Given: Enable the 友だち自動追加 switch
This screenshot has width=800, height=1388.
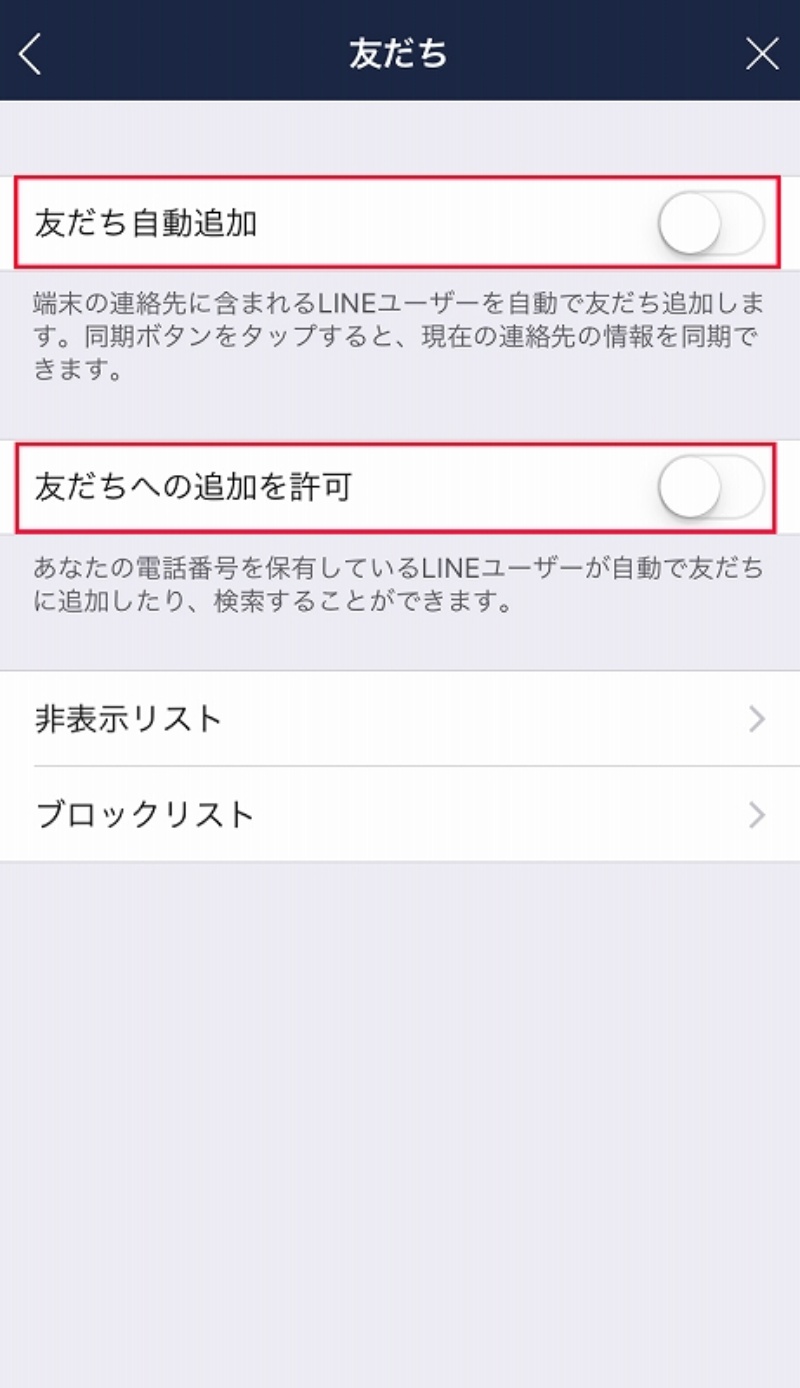Looking at the screenshot, I should (710, 224).
